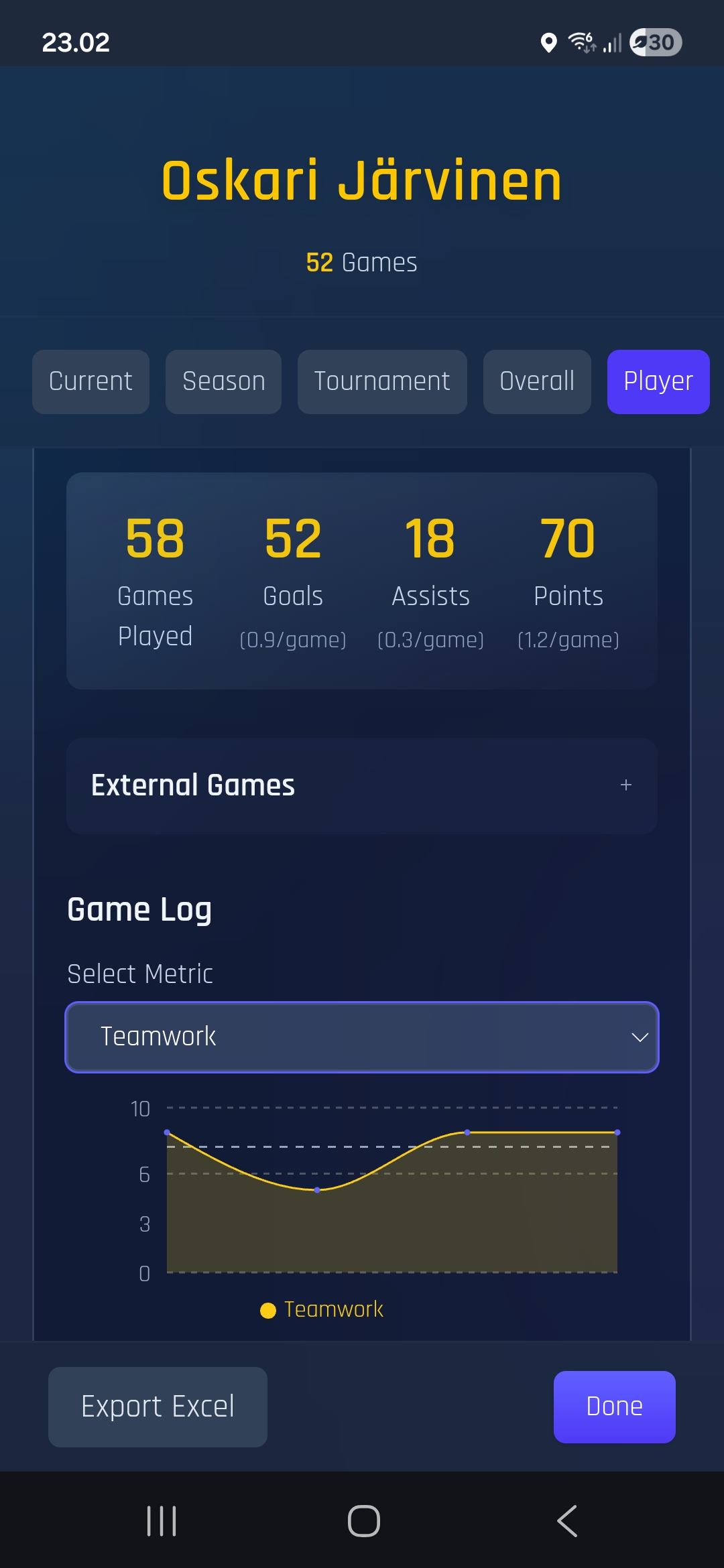Switch to the Current tab
Viewport: 724px width, 1568px height.
[x=90, y=381]
